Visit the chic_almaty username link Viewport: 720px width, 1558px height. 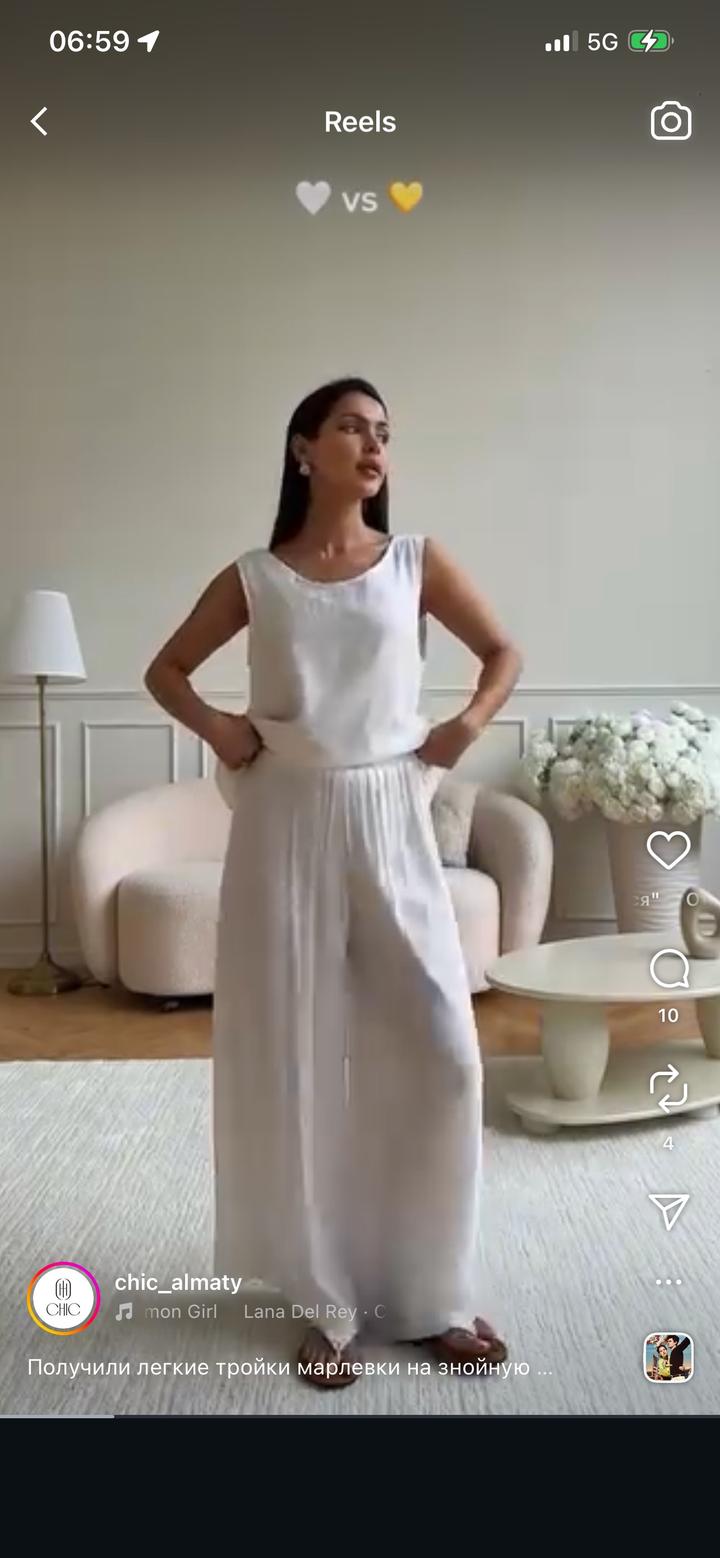178,1282
